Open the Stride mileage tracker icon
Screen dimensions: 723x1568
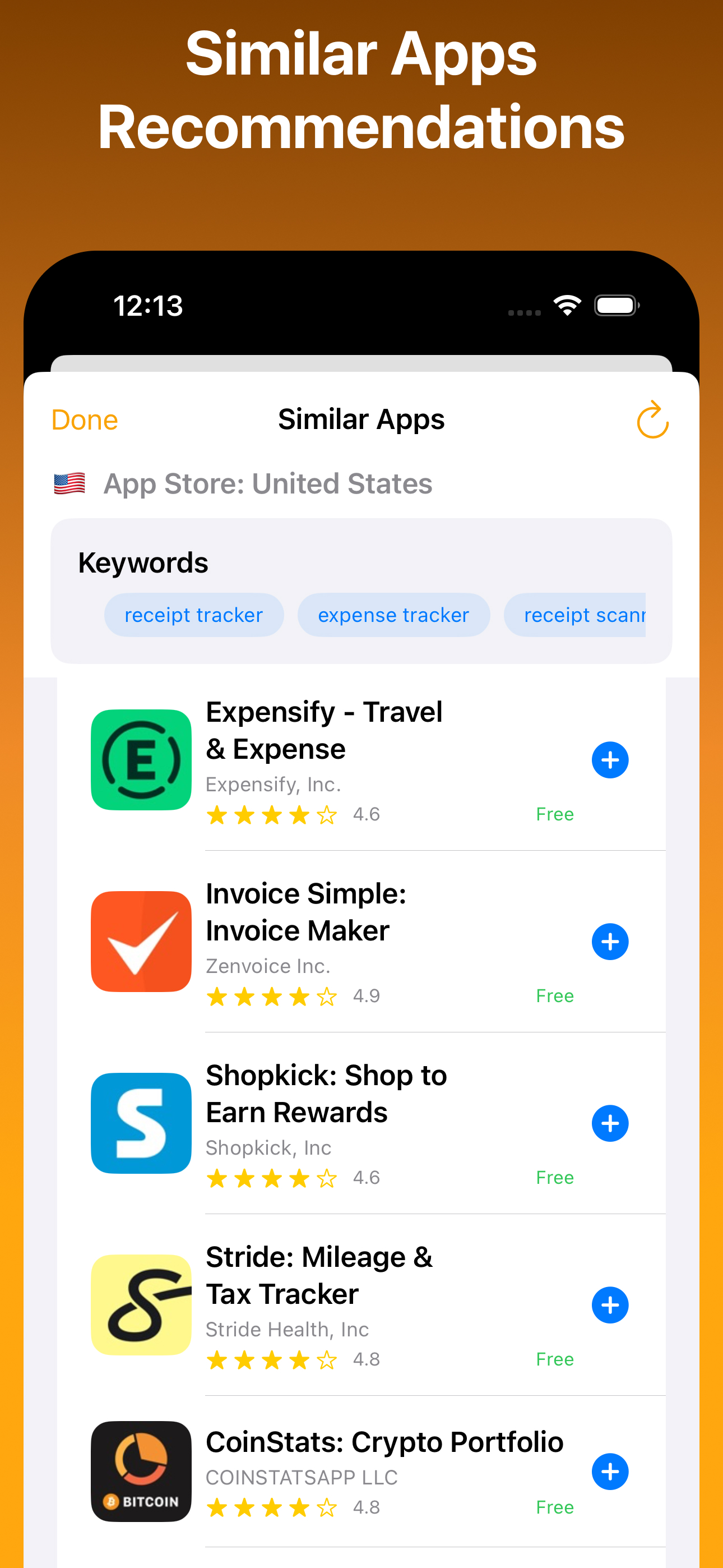(141, 1305)
